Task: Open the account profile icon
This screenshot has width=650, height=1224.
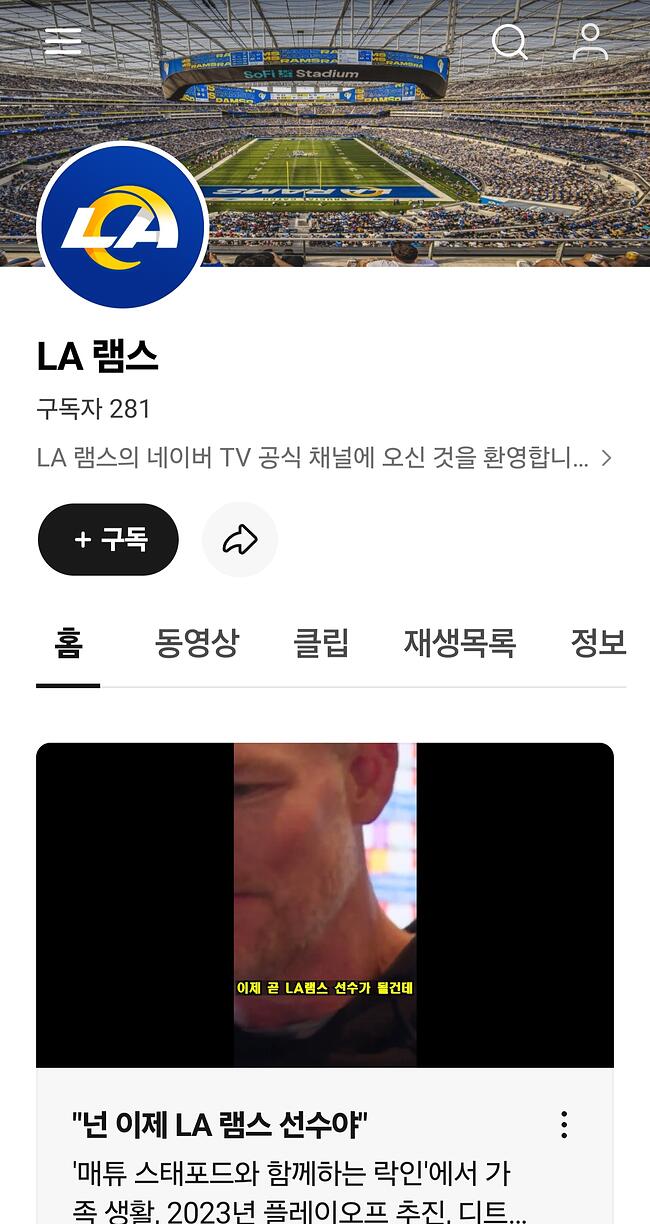Action: (x=590, y=42)
